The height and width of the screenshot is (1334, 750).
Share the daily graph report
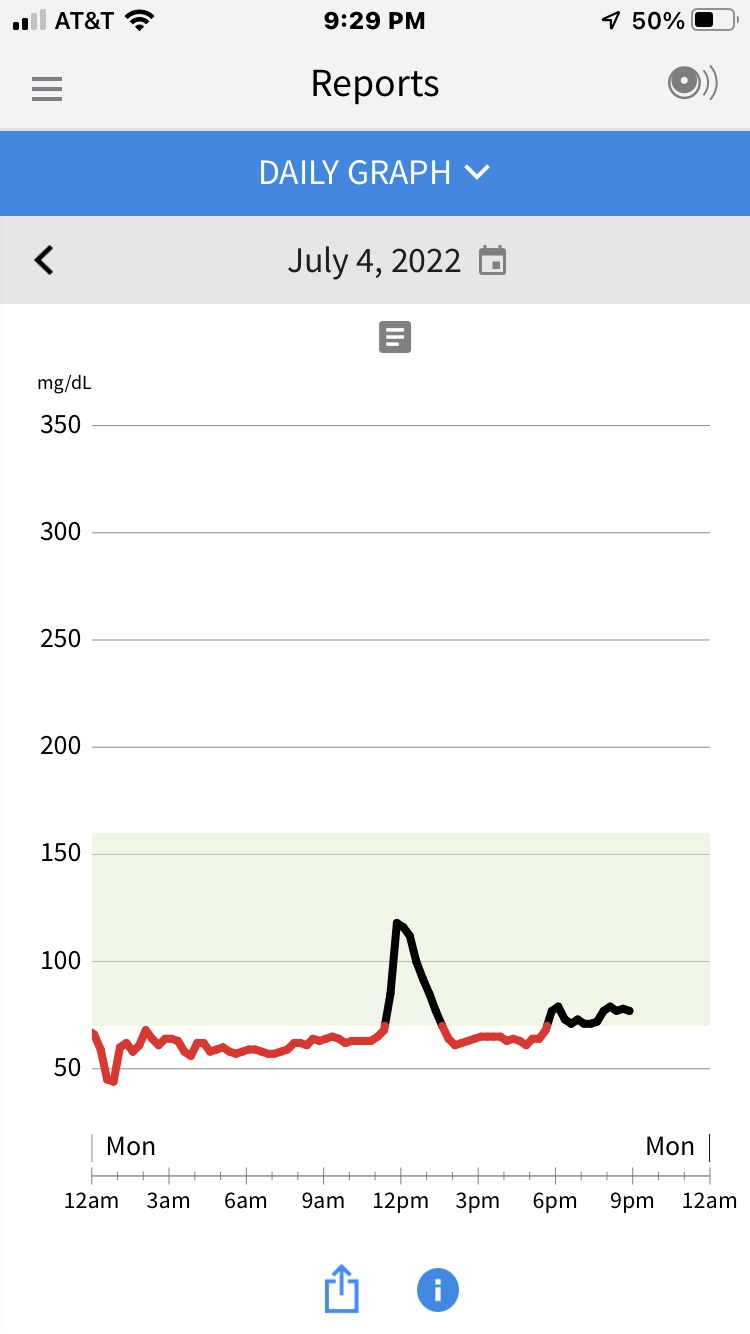tap(341, 1288)
